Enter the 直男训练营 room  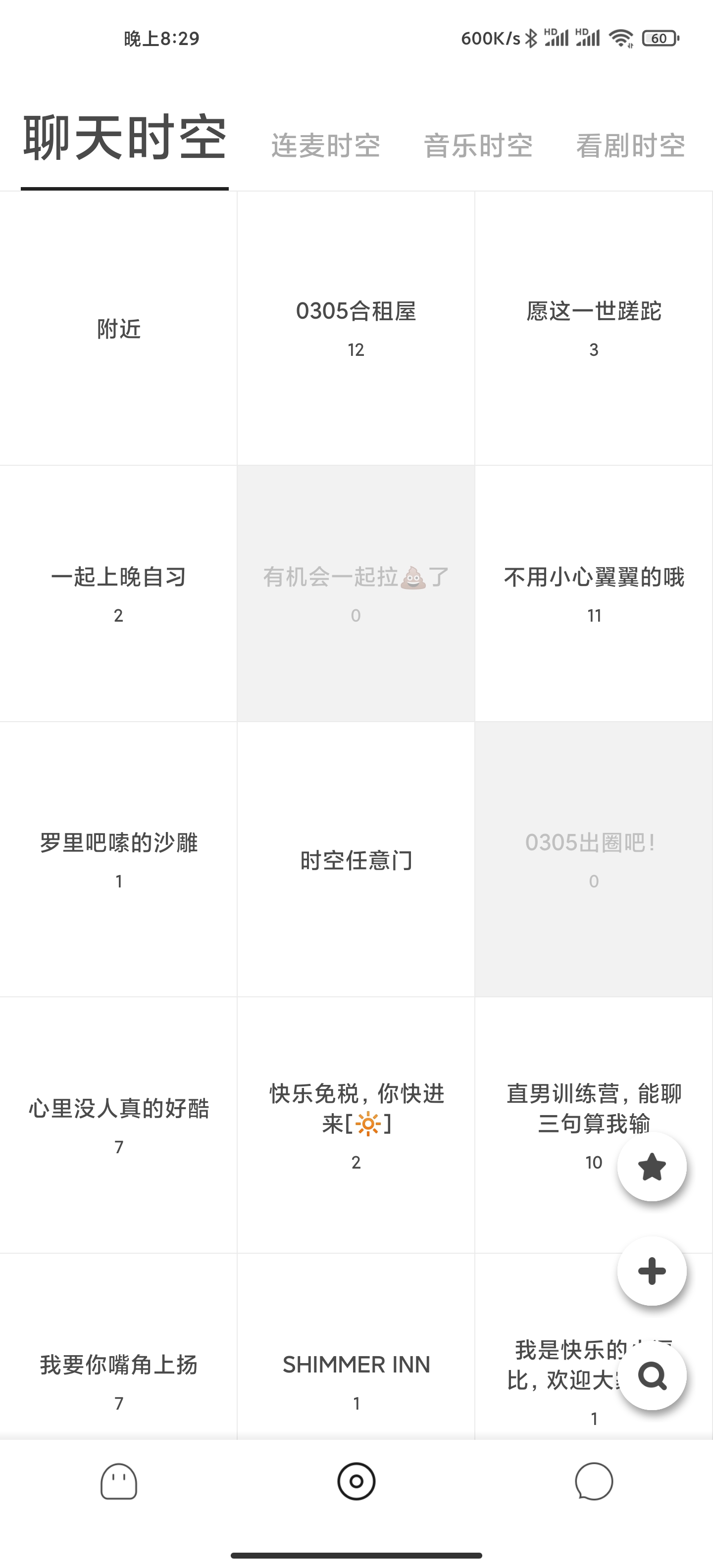[566, 1123]
